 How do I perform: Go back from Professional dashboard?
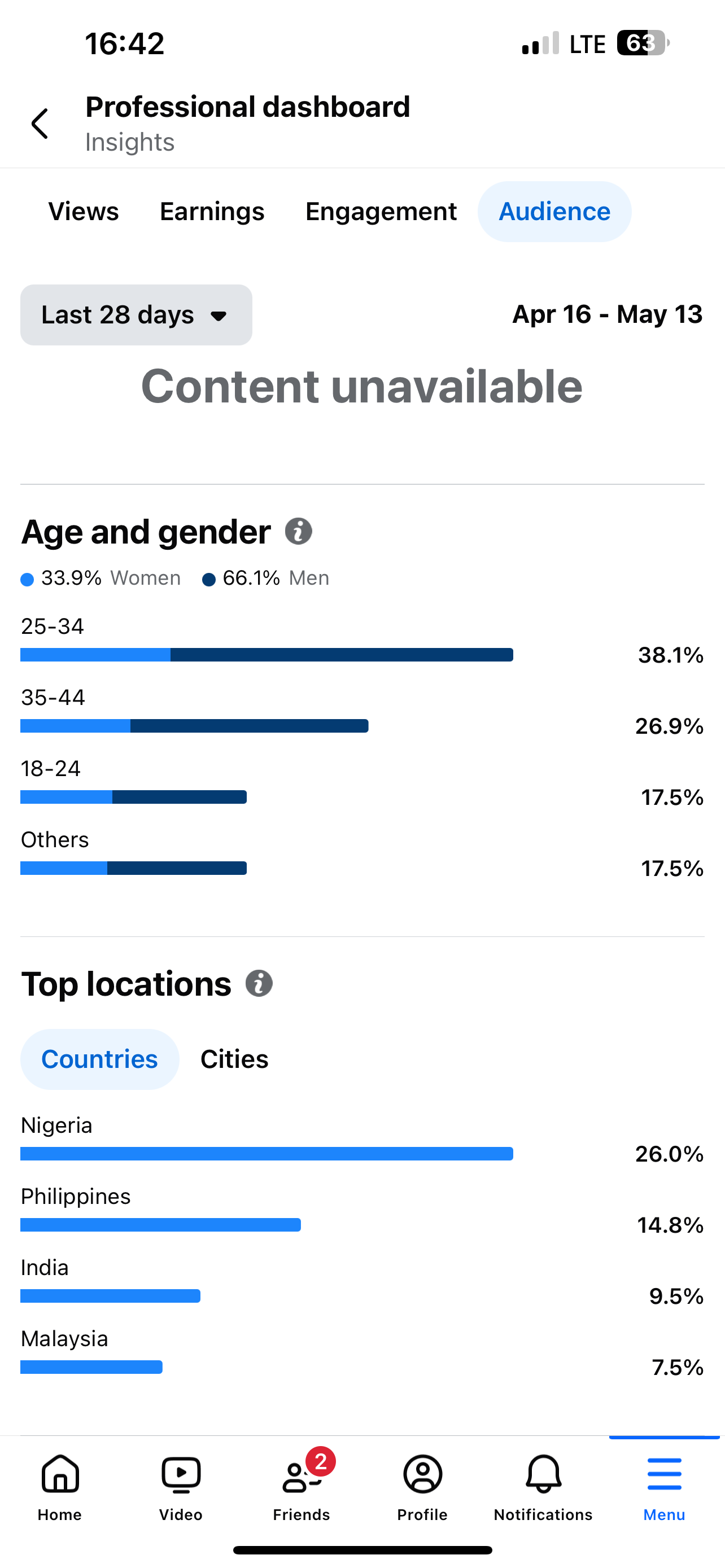pyautogui.click(x=40, y=124)
